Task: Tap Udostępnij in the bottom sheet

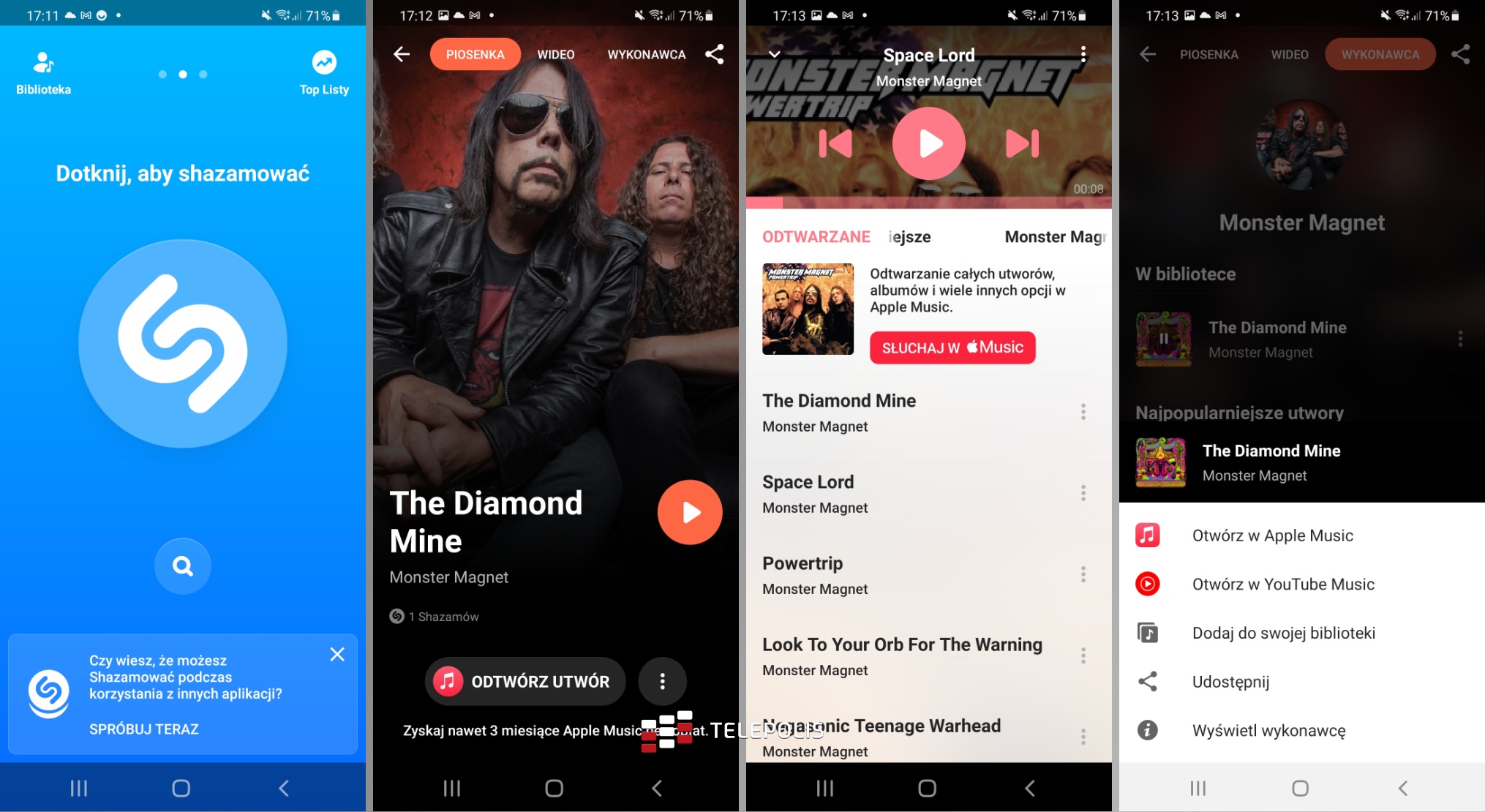Action: (x=1230, y=682)
